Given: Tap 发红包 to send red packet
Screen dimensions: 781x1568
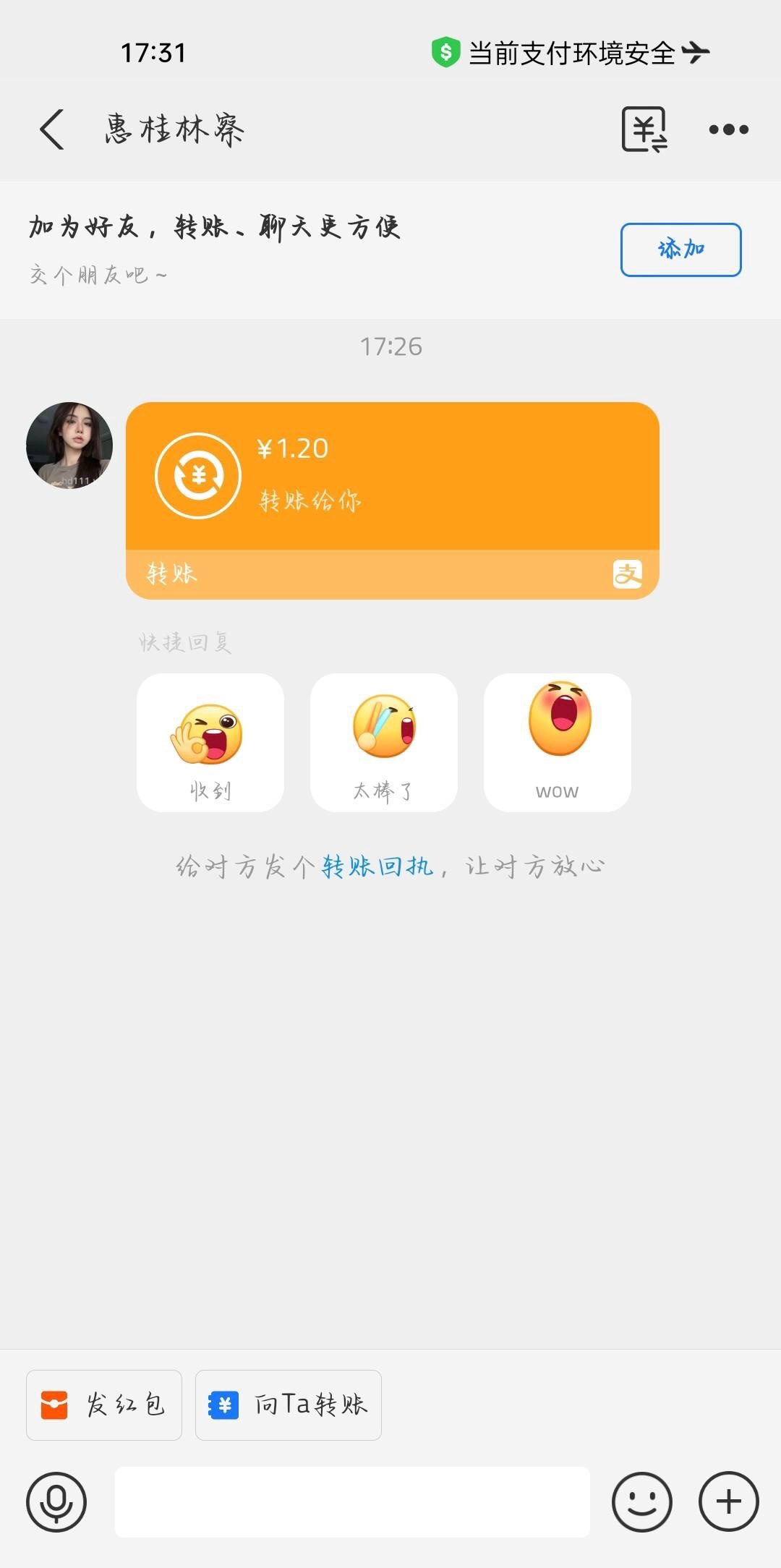Looking at the screenshot, I should click(104, 1405).
